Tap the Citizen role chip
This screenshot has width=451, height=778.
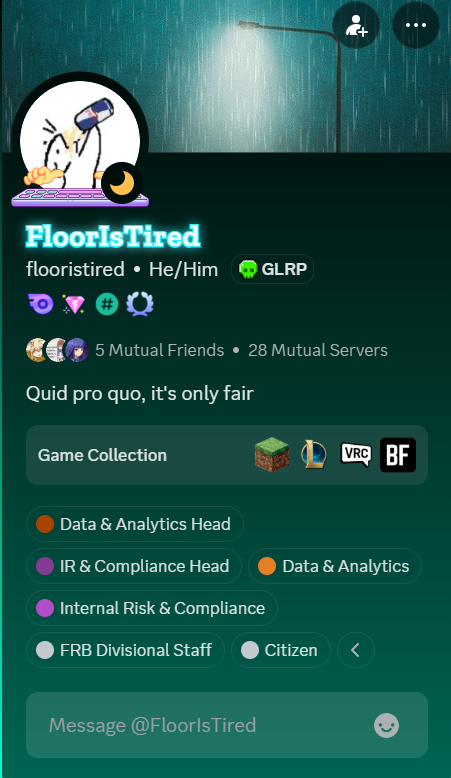tap(280, 650)
